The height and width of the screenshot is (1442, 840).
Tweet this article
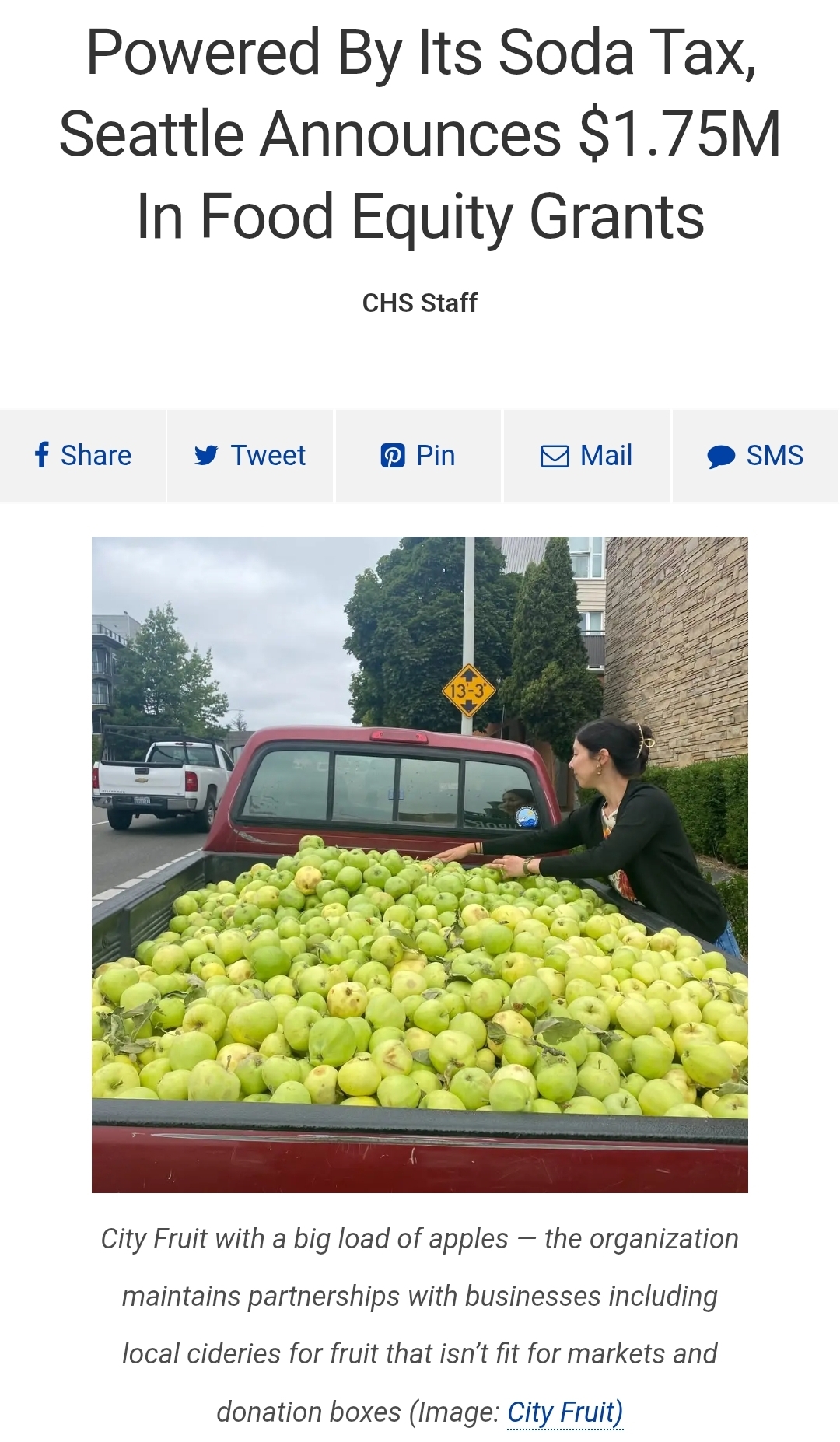[x=250, y=456]
